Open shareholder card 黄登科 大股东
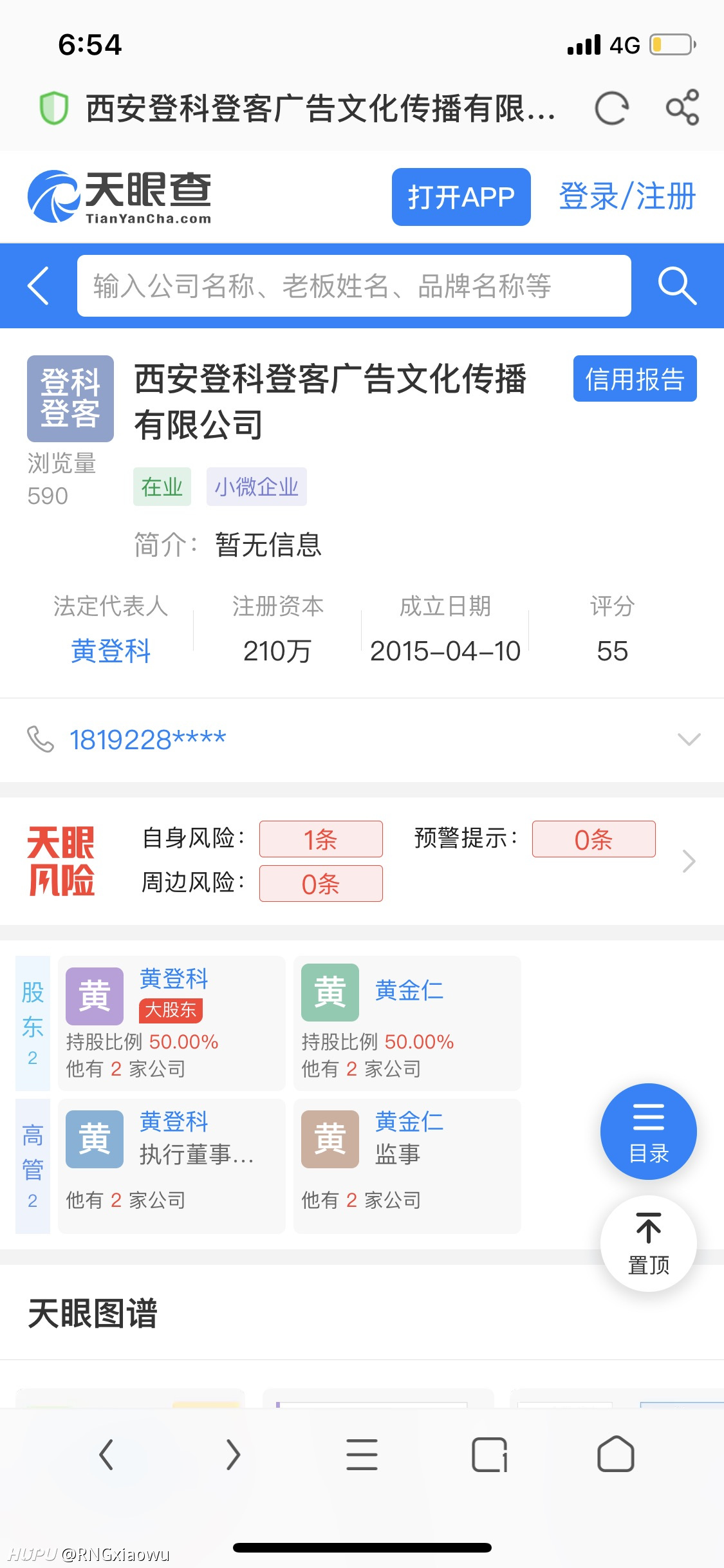724x1568 pixels. pyautogui.click(x=171, y=1023)
